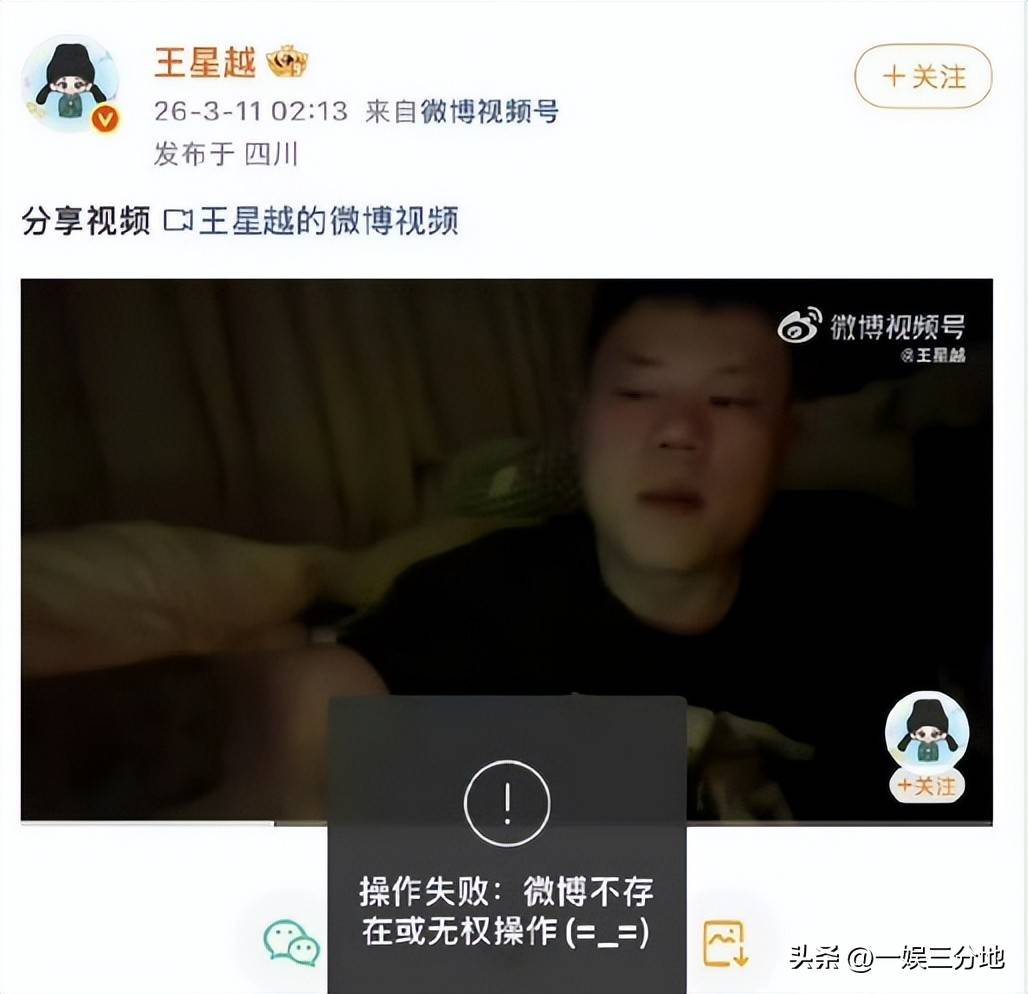Open 王星越's profile avatar beside the name
This screenshot has width=1028, height=994.
click(71, 85)
